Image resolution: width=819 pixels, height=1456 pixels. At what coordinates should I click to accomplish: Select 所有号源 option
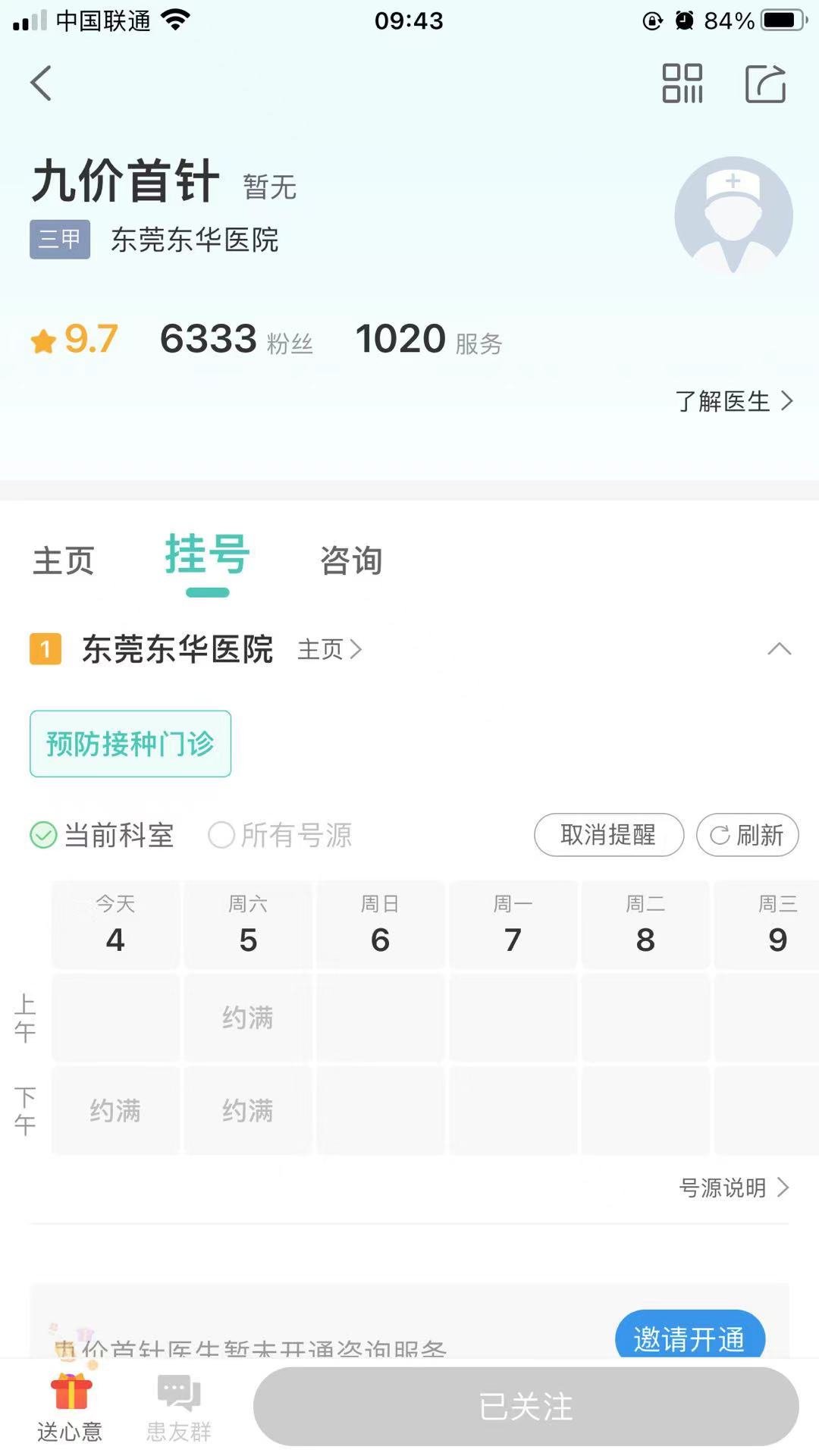pos(281,835)
